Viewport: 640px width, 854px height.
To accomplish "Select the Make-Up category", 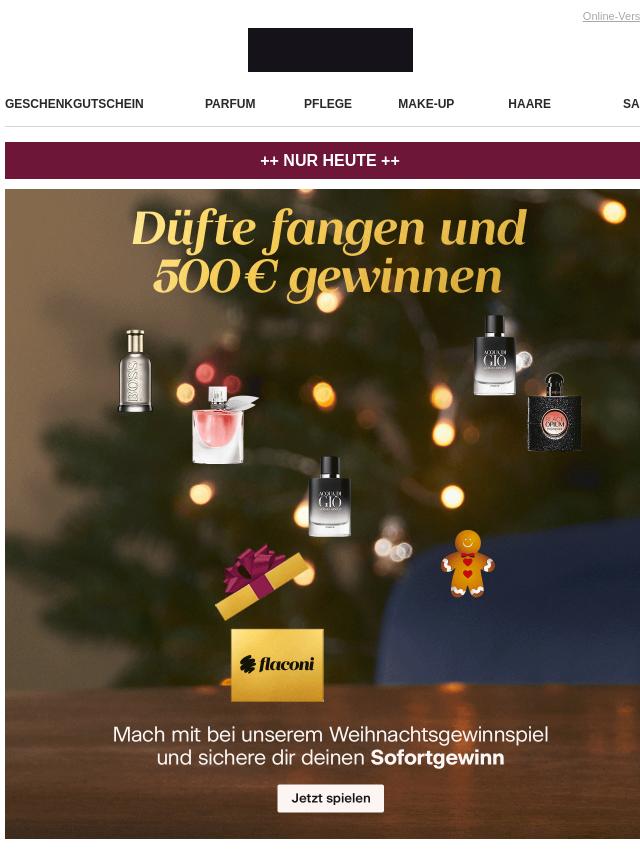I will point(426,104).
